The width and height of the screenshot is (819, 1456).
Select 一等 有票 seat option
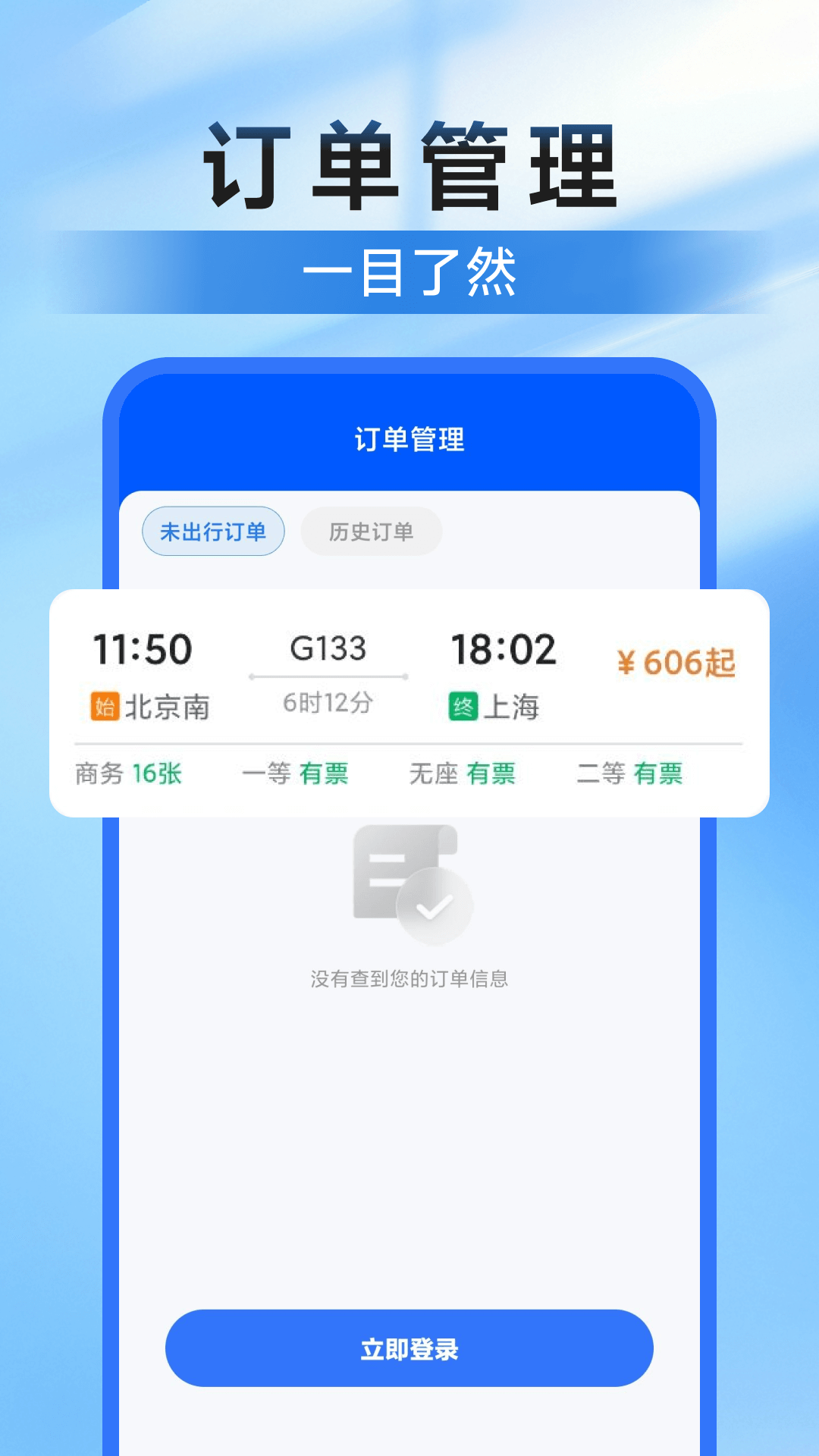coord(297,773)
